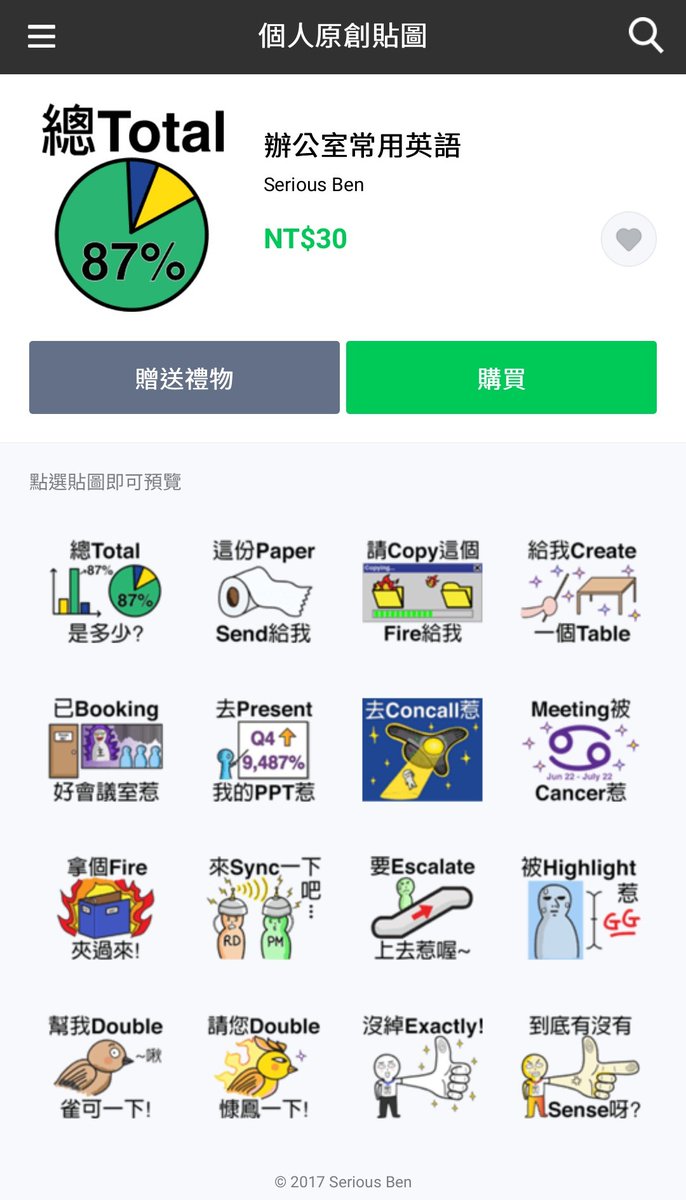Preview the 被Highlight惹 sticker

tap(581, 908)
